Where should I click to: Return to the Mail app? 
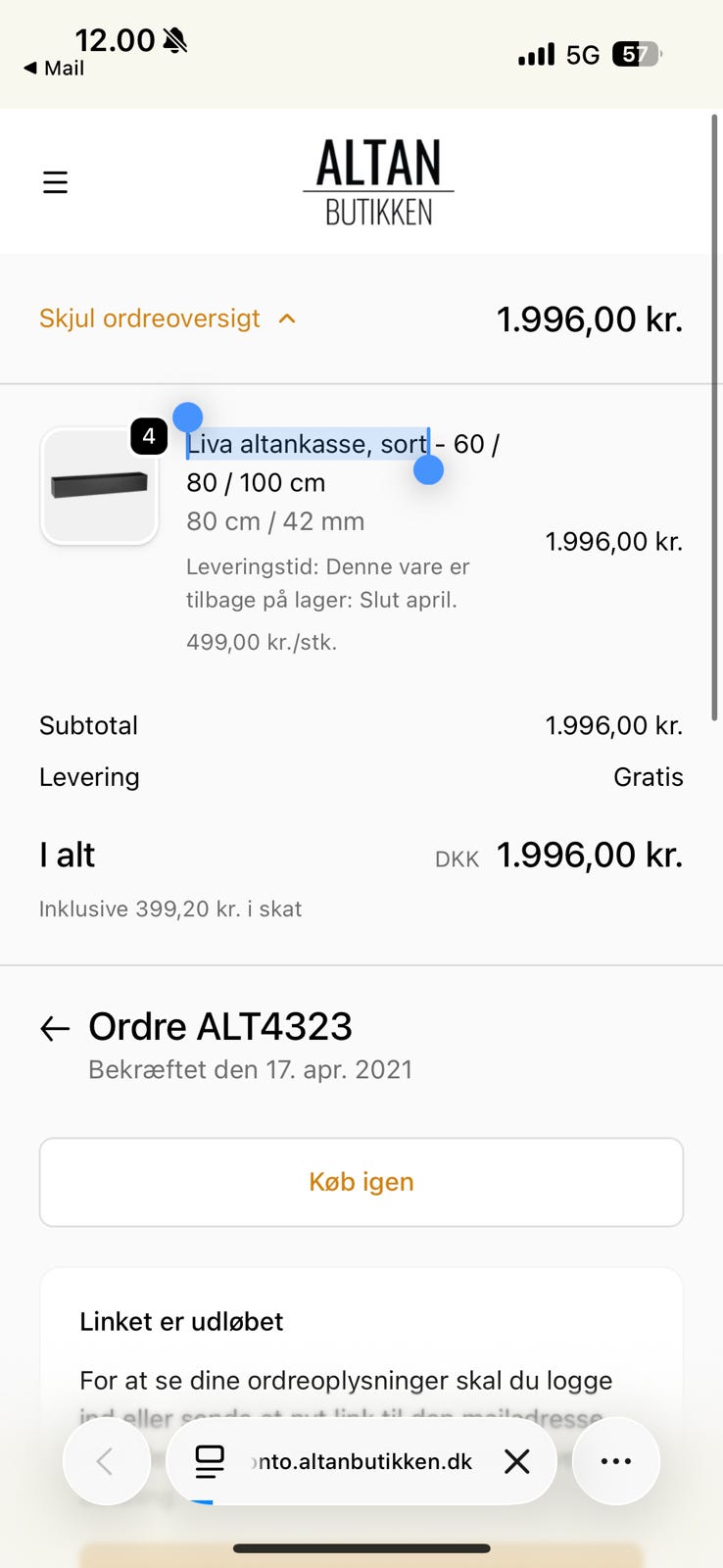tap(54, 69)
